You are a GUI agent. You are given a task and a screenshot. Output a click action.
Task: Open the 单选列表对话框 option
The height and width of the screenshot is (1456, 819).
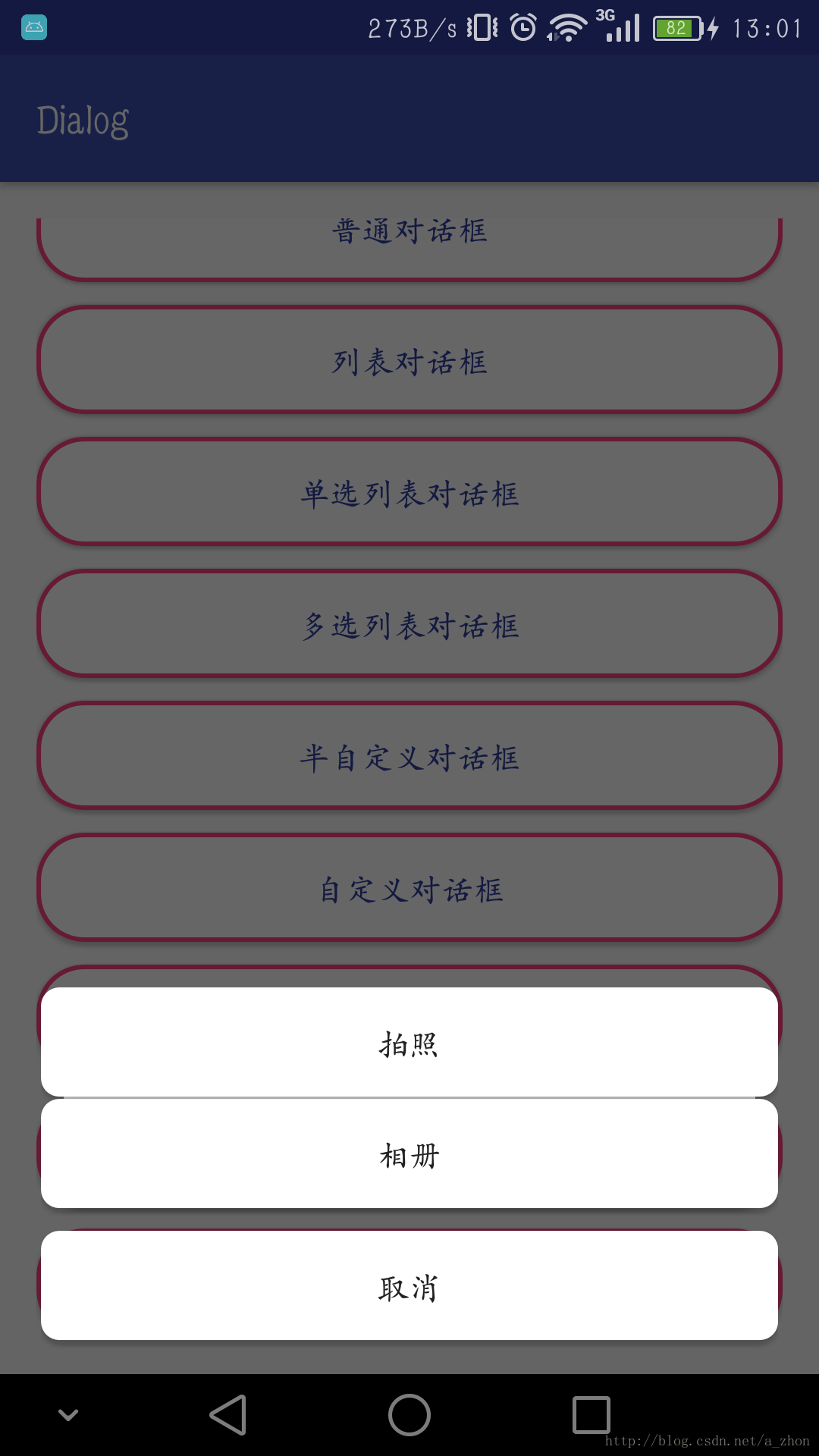pyautogui.click(x=409, y=493)
